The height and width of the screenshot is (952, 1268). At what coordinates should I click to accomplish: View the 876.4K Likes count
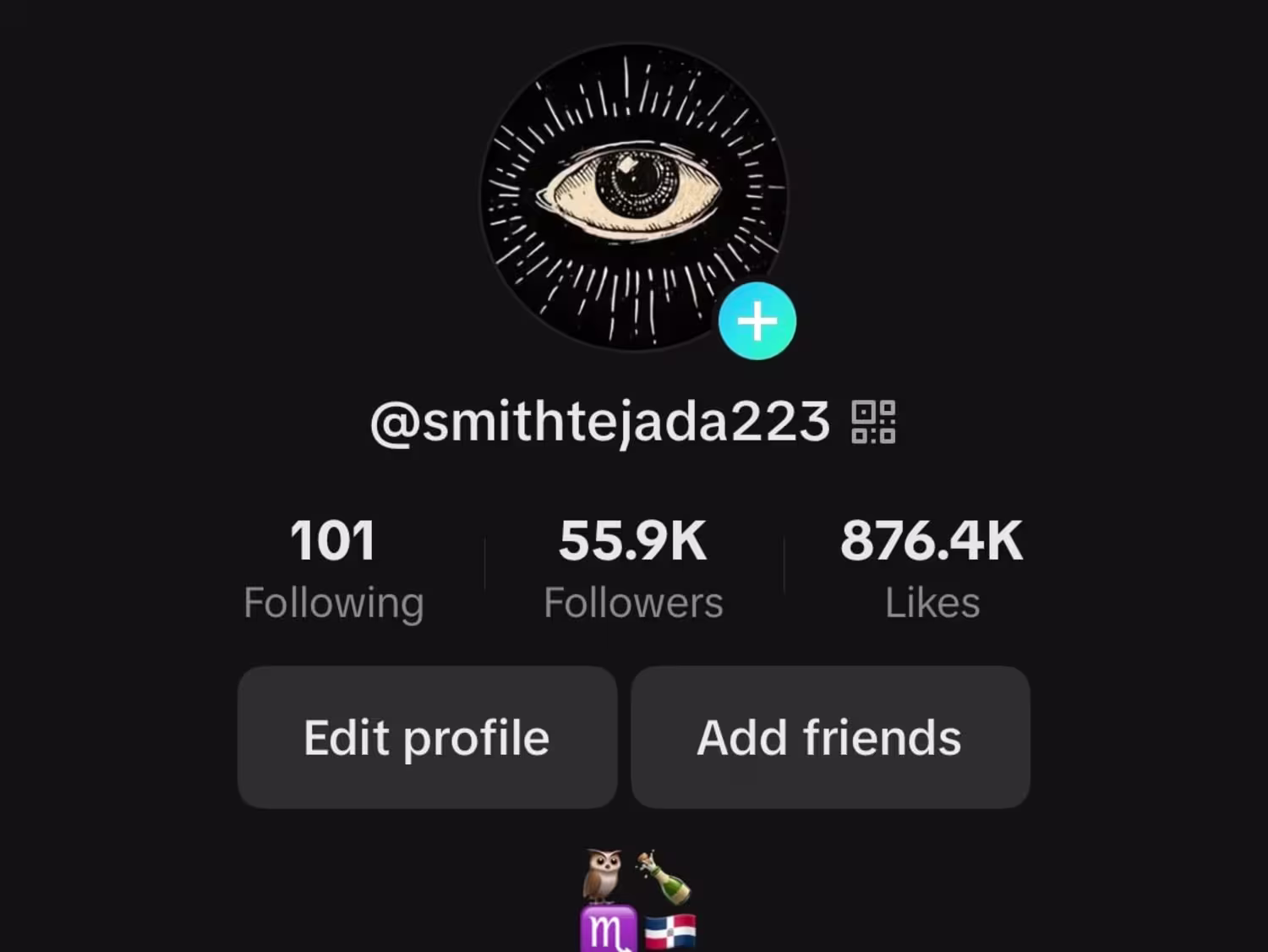pos(932,569)
